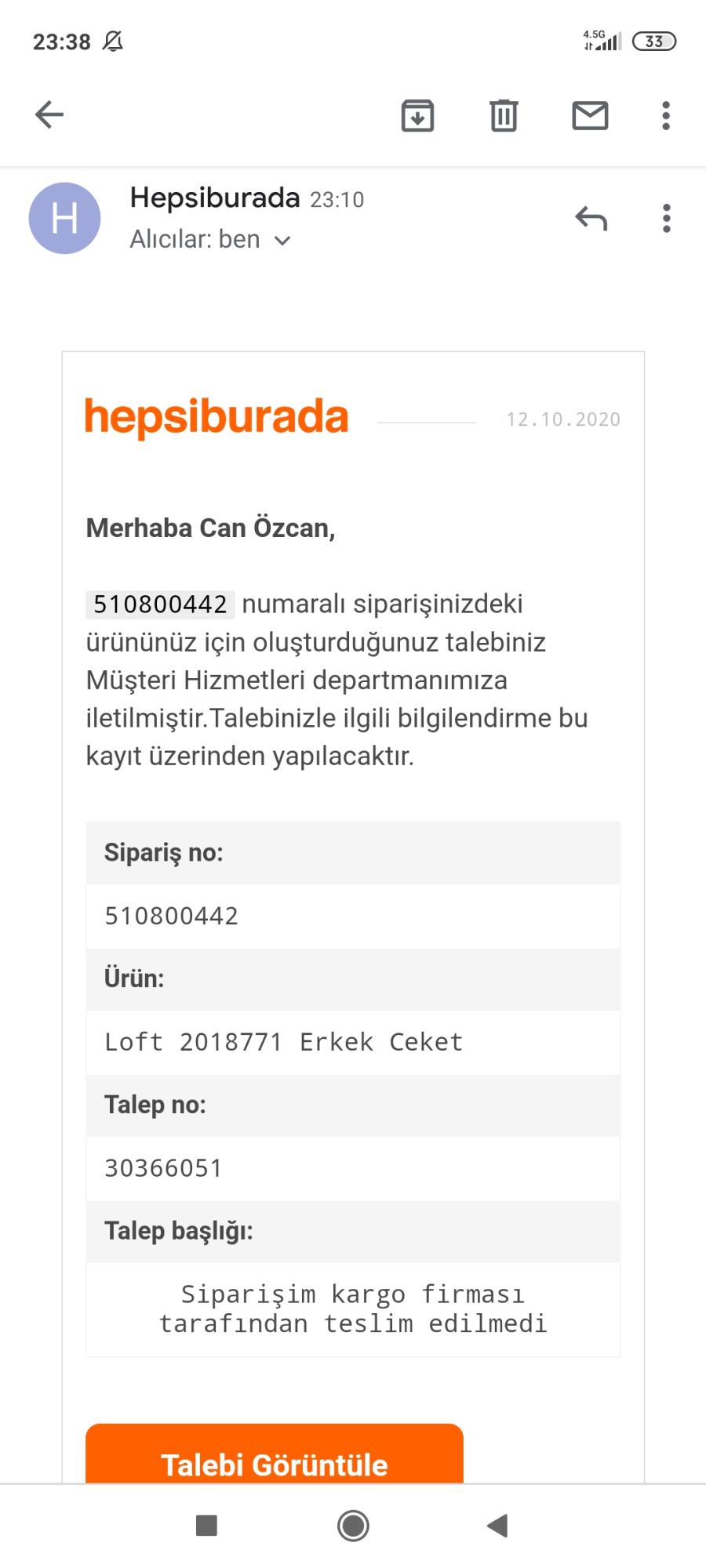Image resolution: width=706 pixels, height=1568 pixels.
Task: Delete this email with the trash icon
Action: 504,115
